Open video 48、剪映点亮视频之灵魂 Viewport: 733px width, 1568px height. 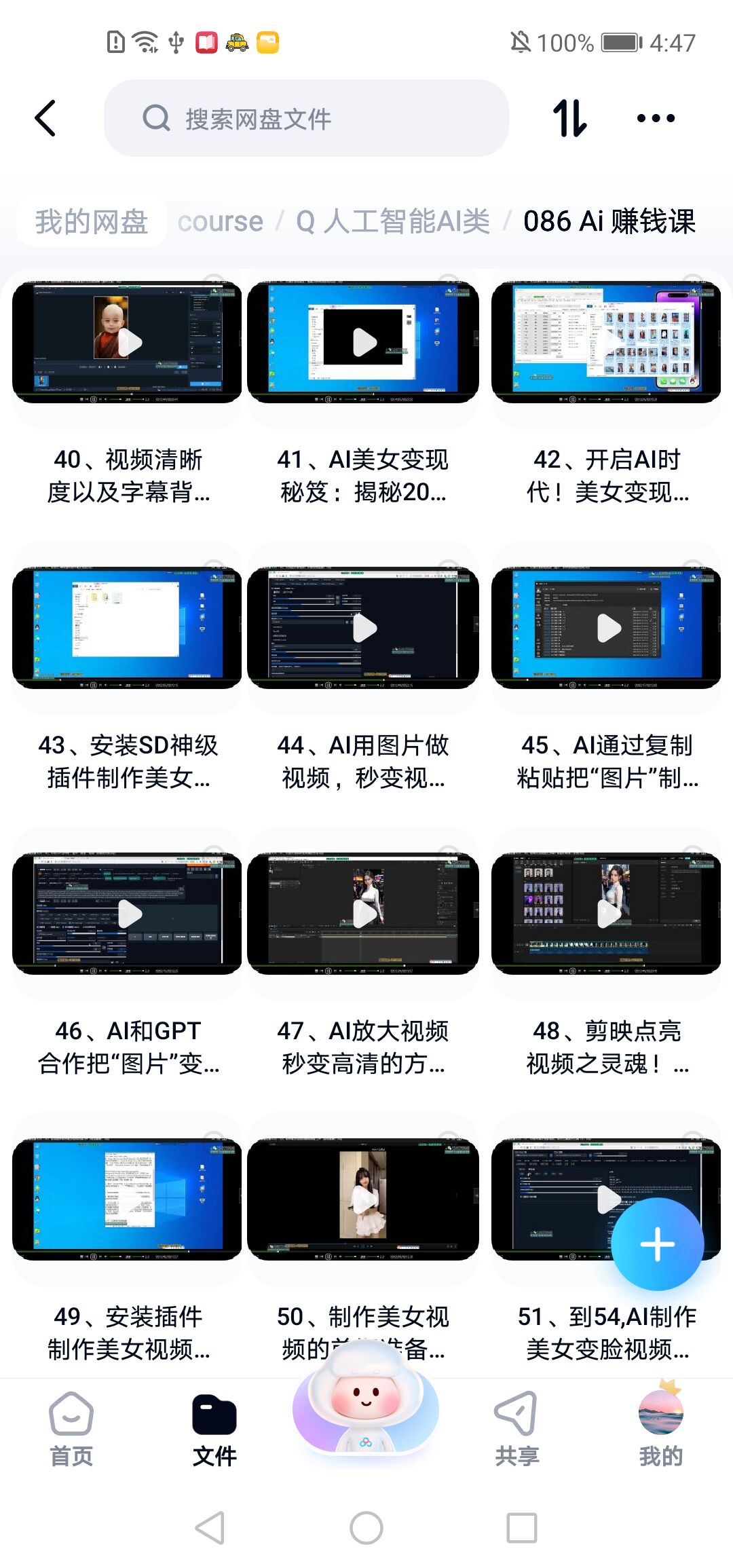(x=606, y=914)
